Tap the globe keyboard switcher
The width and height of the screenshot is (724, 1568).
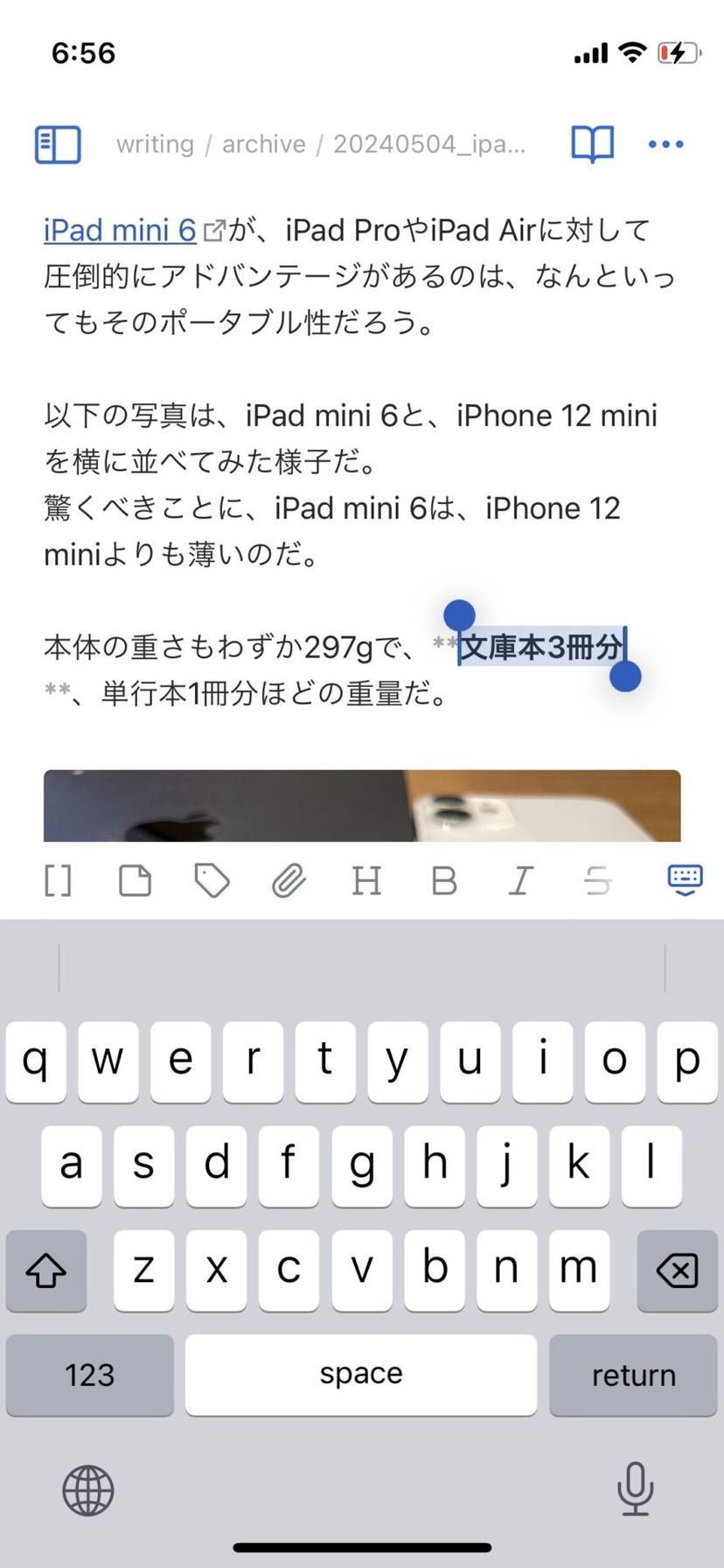[88, 1490]
